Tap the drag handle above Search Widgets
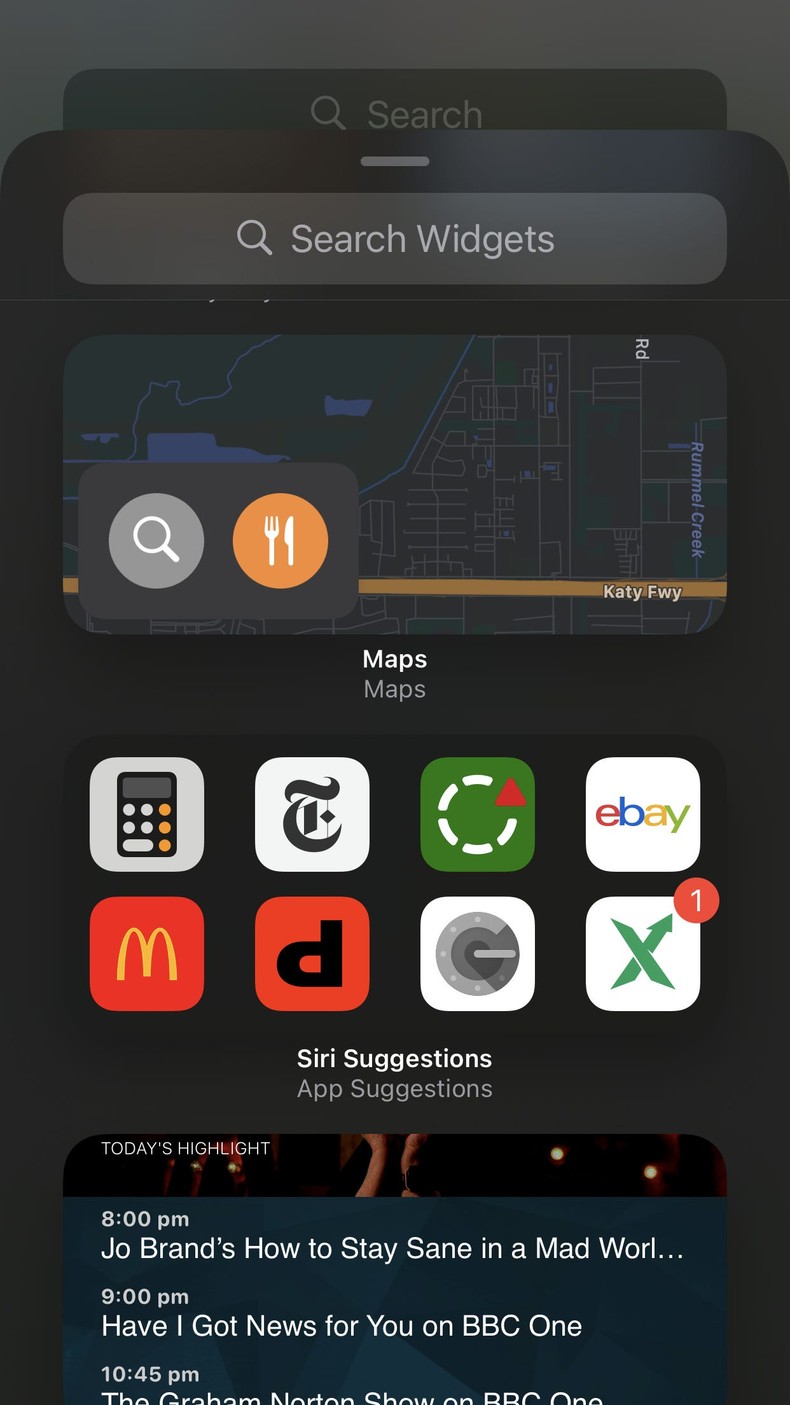The width and height of the screenshot is (790, 1405). point(394,160)
